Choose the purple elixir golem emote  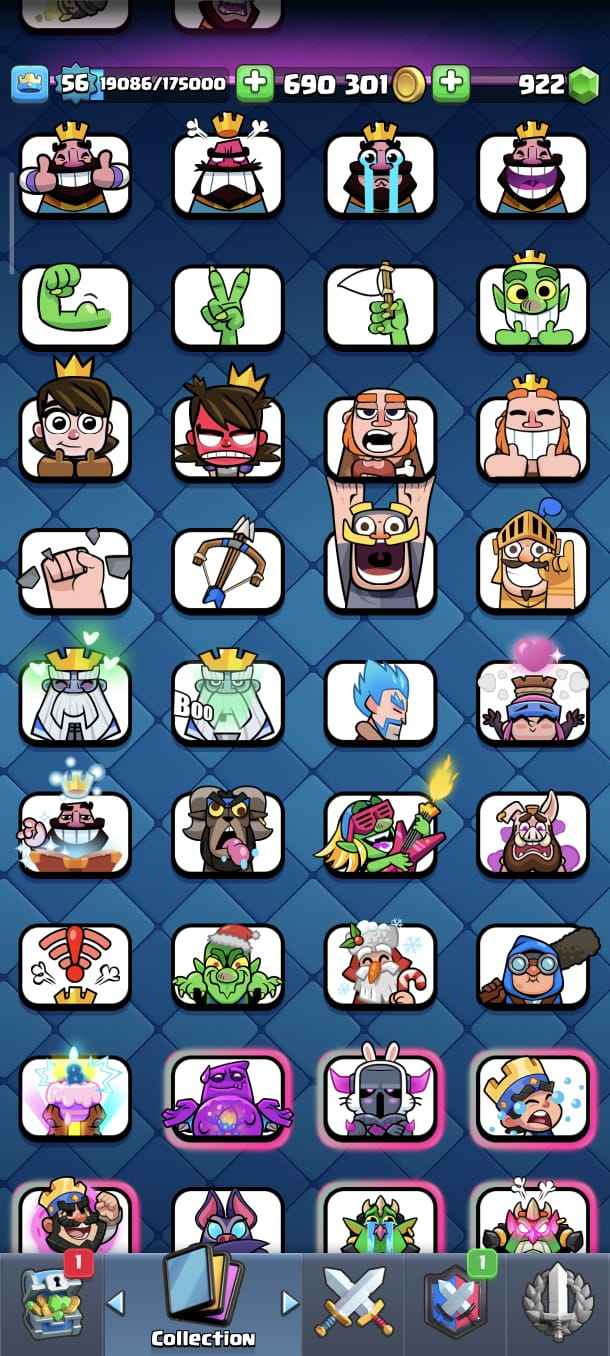pyautogui.click(x=228, y=1098)
